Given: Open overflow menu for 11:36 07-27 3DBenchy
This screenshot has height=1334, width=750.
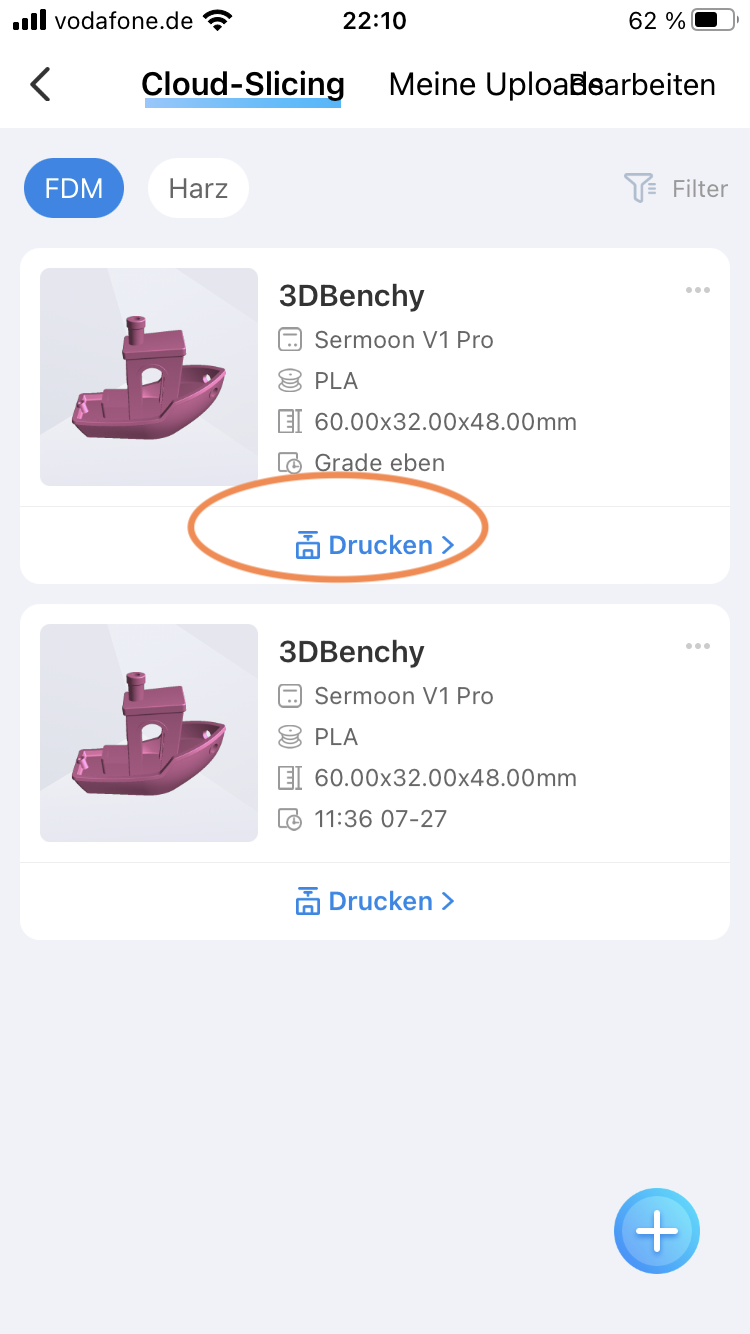Looking at the screenshot, I should click(697, 646).
